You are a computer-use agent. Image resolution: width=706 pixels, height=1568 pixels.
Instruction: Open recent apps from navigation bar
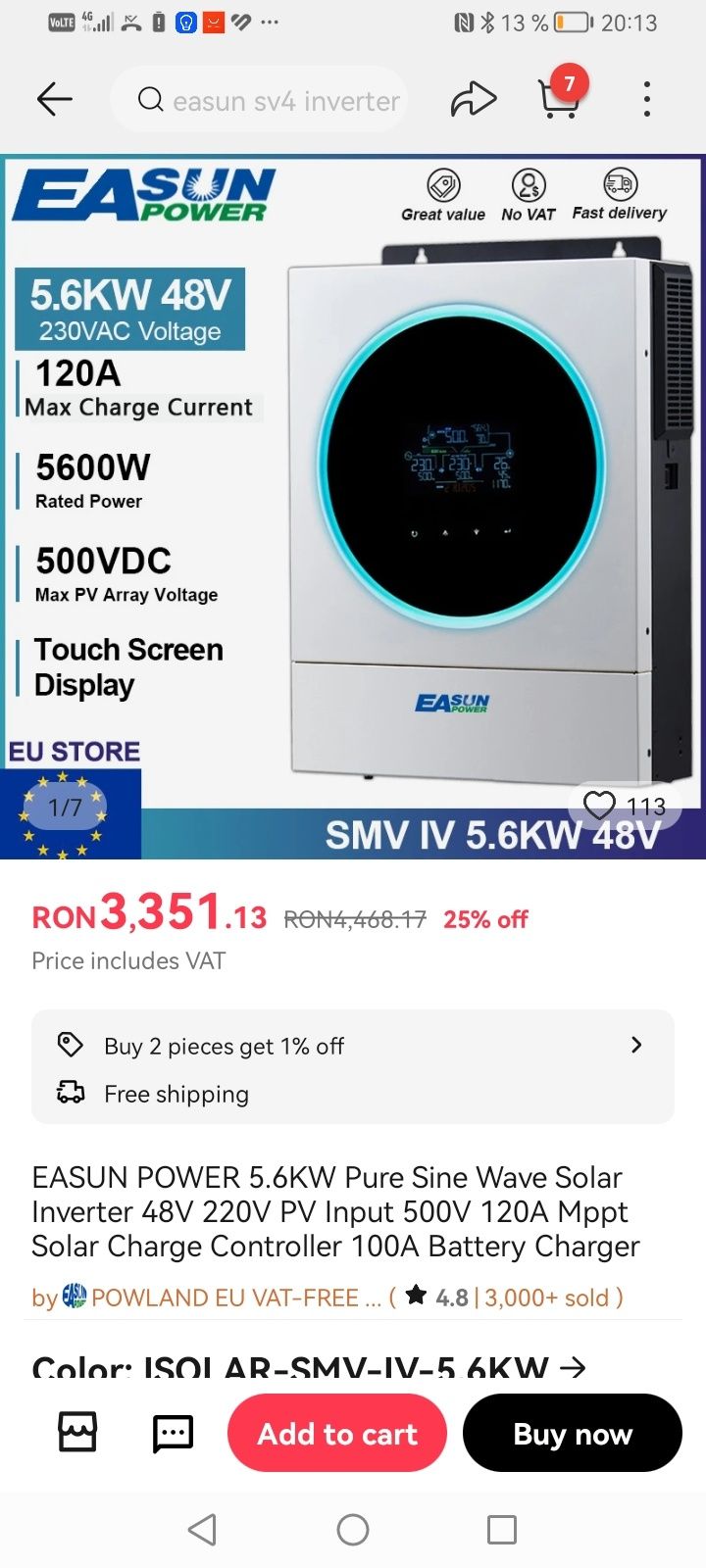click(x=502, y=1529)
